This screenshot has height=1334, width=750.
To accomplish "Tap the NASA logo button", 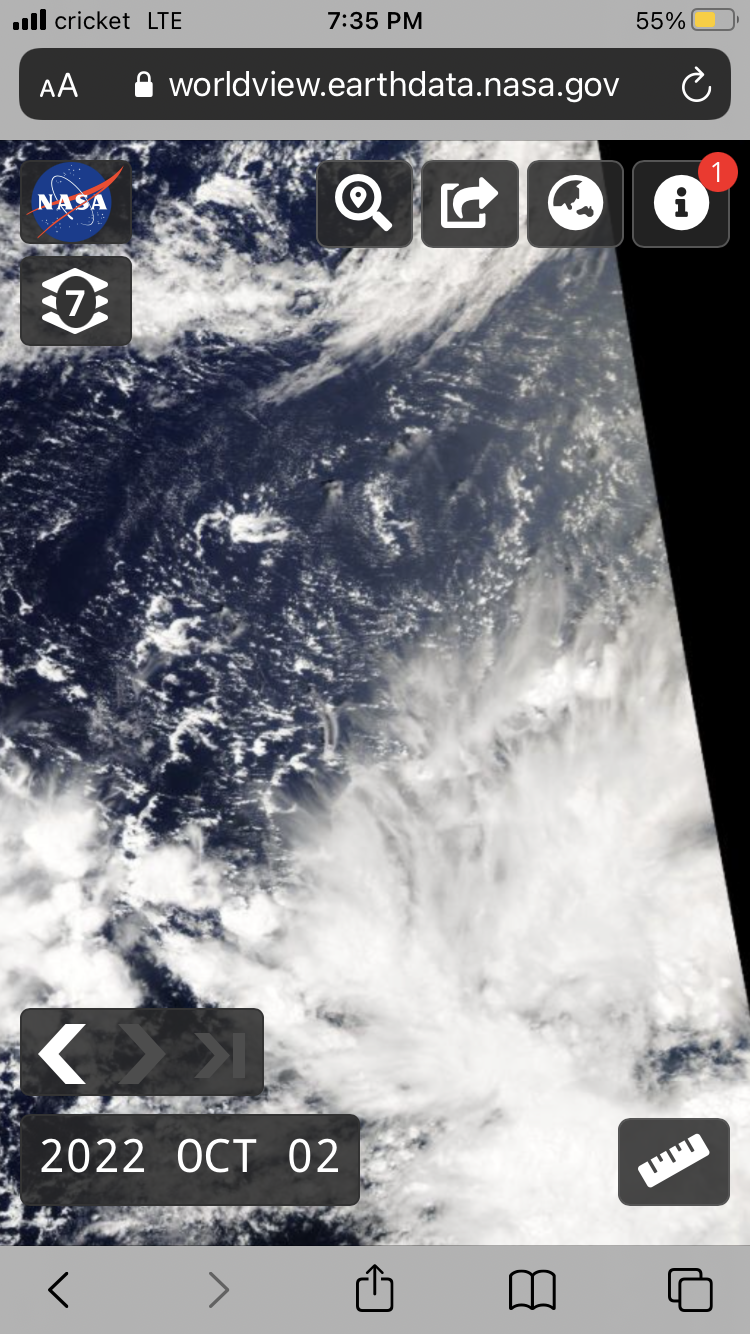I will pyautogui.click(x=76, y=202).
